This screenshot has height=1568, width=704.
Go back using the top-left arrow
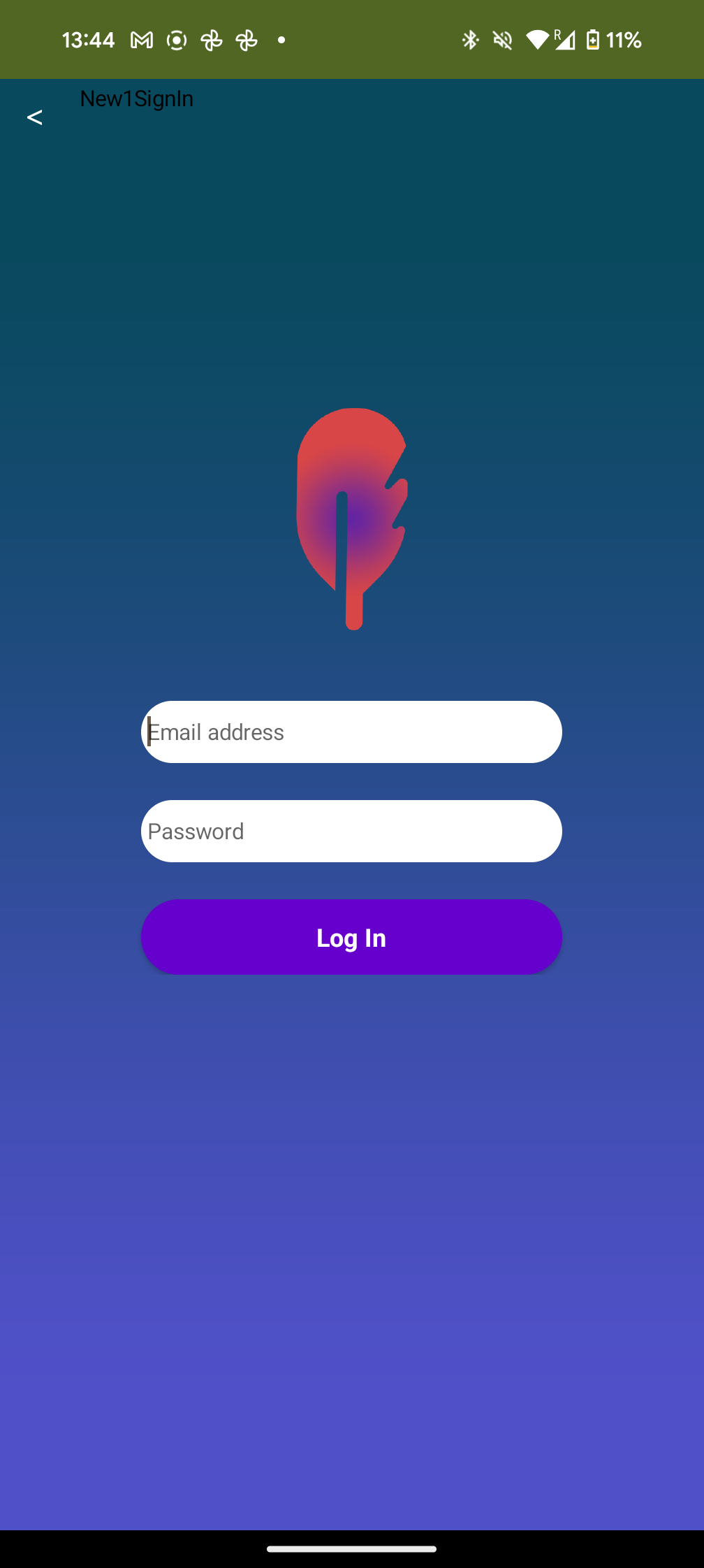pyautogui.click(x=34, y=117)
